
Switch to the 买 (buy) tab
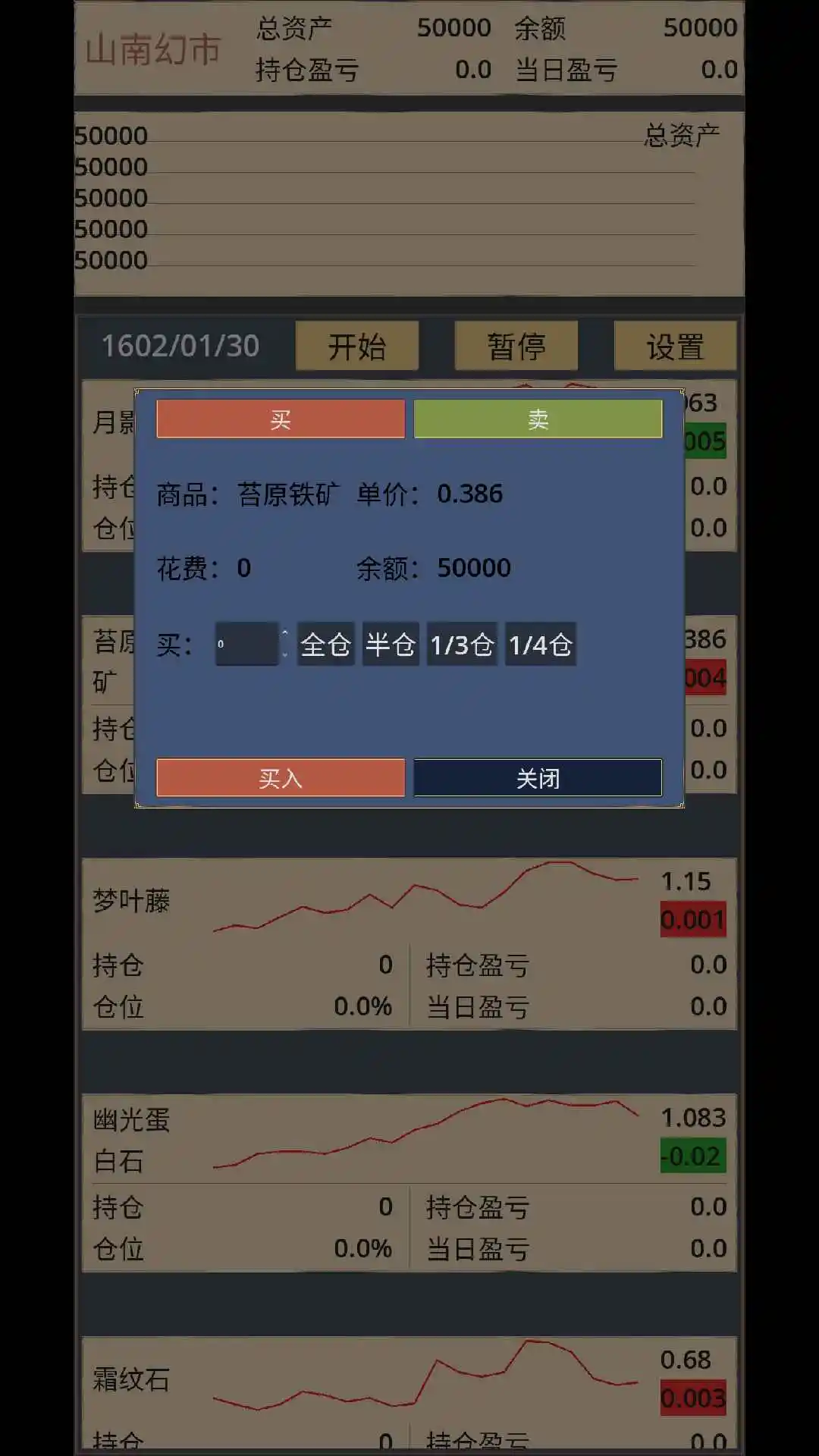point(281,419)
